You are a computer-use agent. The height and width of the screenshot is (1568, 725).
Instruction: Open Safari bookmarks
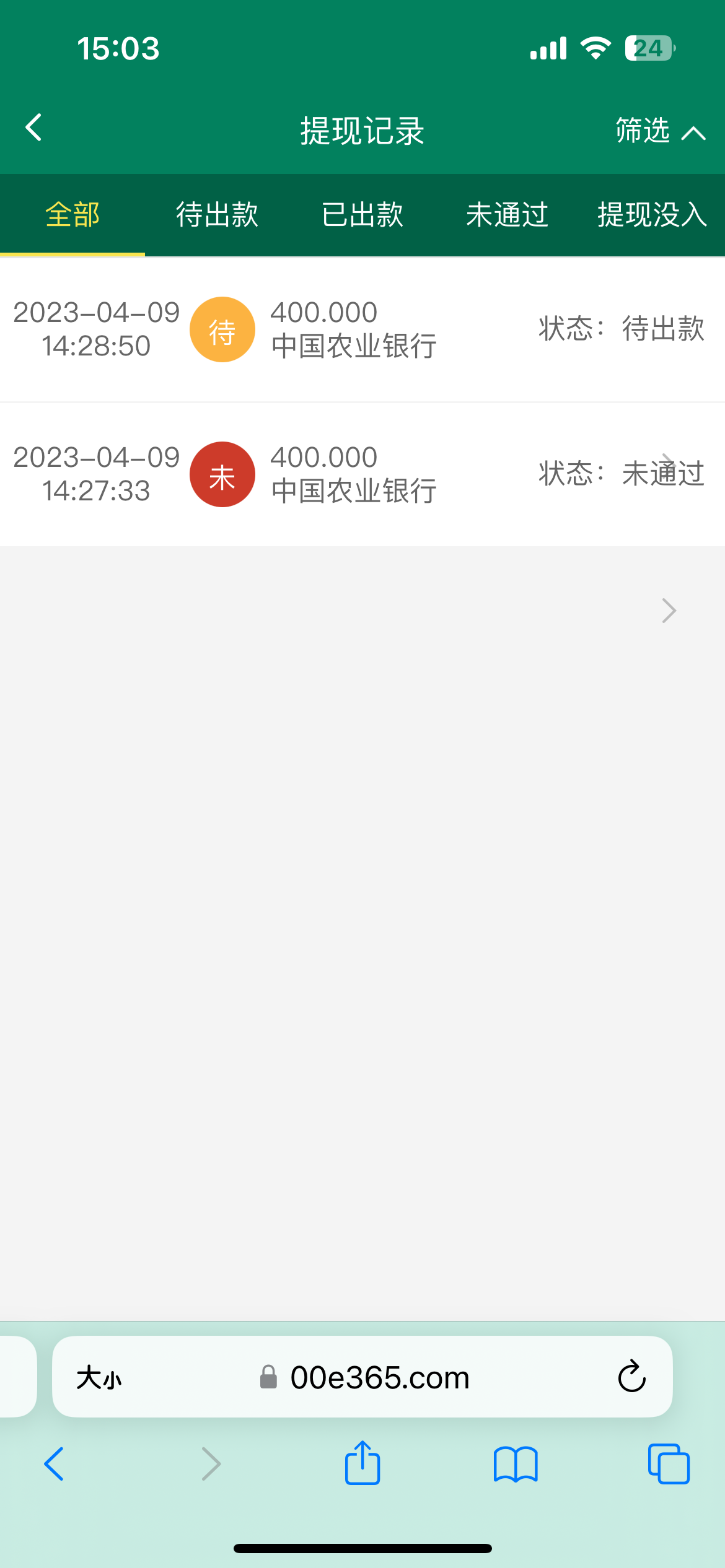coord(516,1464)
